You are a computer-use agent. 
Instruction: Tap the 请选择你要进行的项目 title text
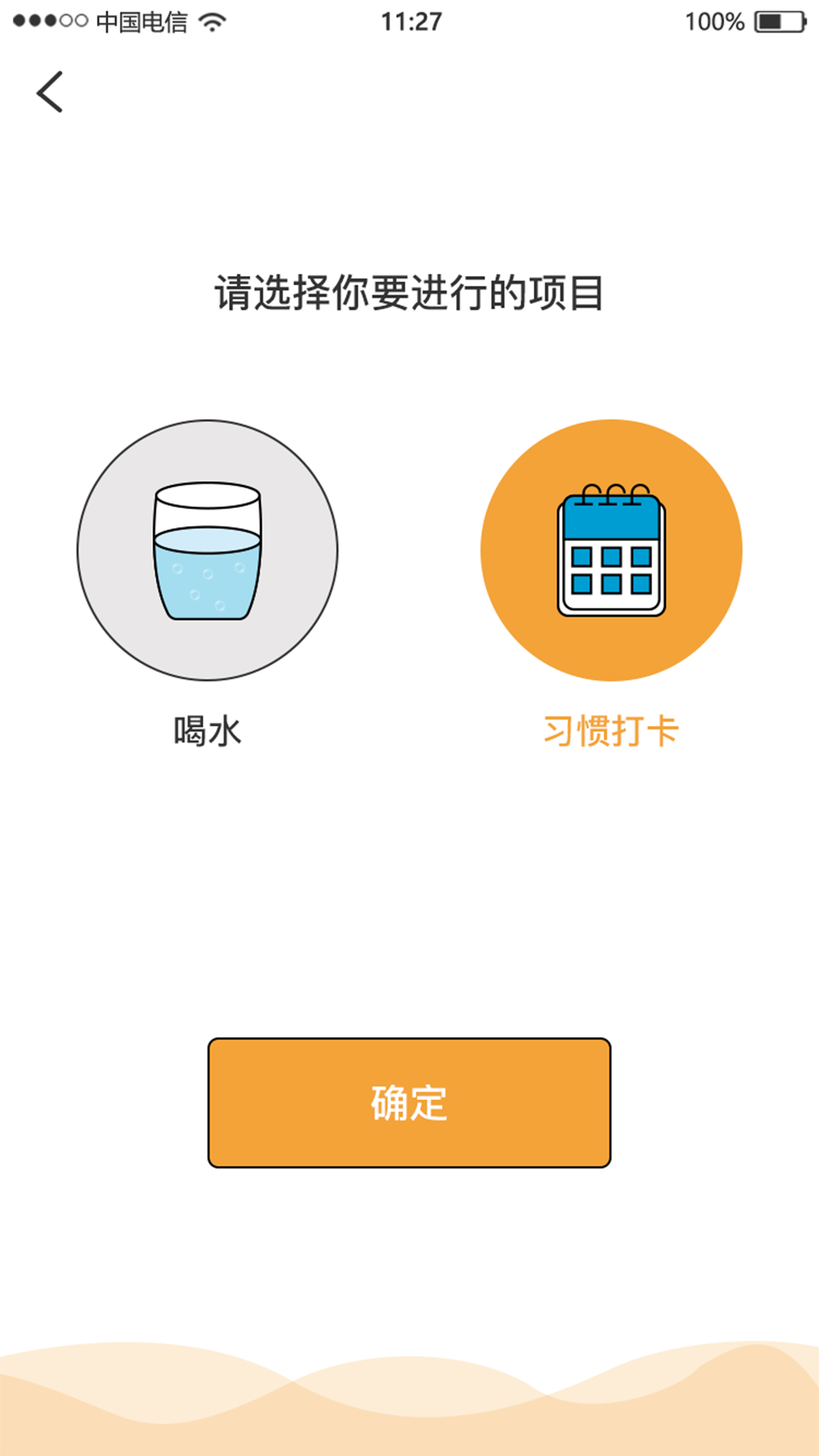click(409, 290)
